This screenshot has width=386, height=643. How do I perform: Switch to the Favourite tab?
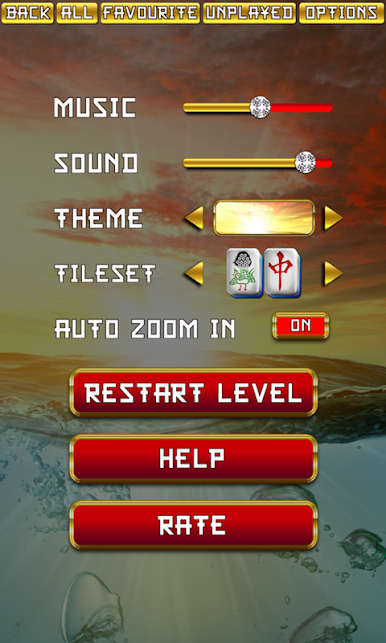(150, 13)
